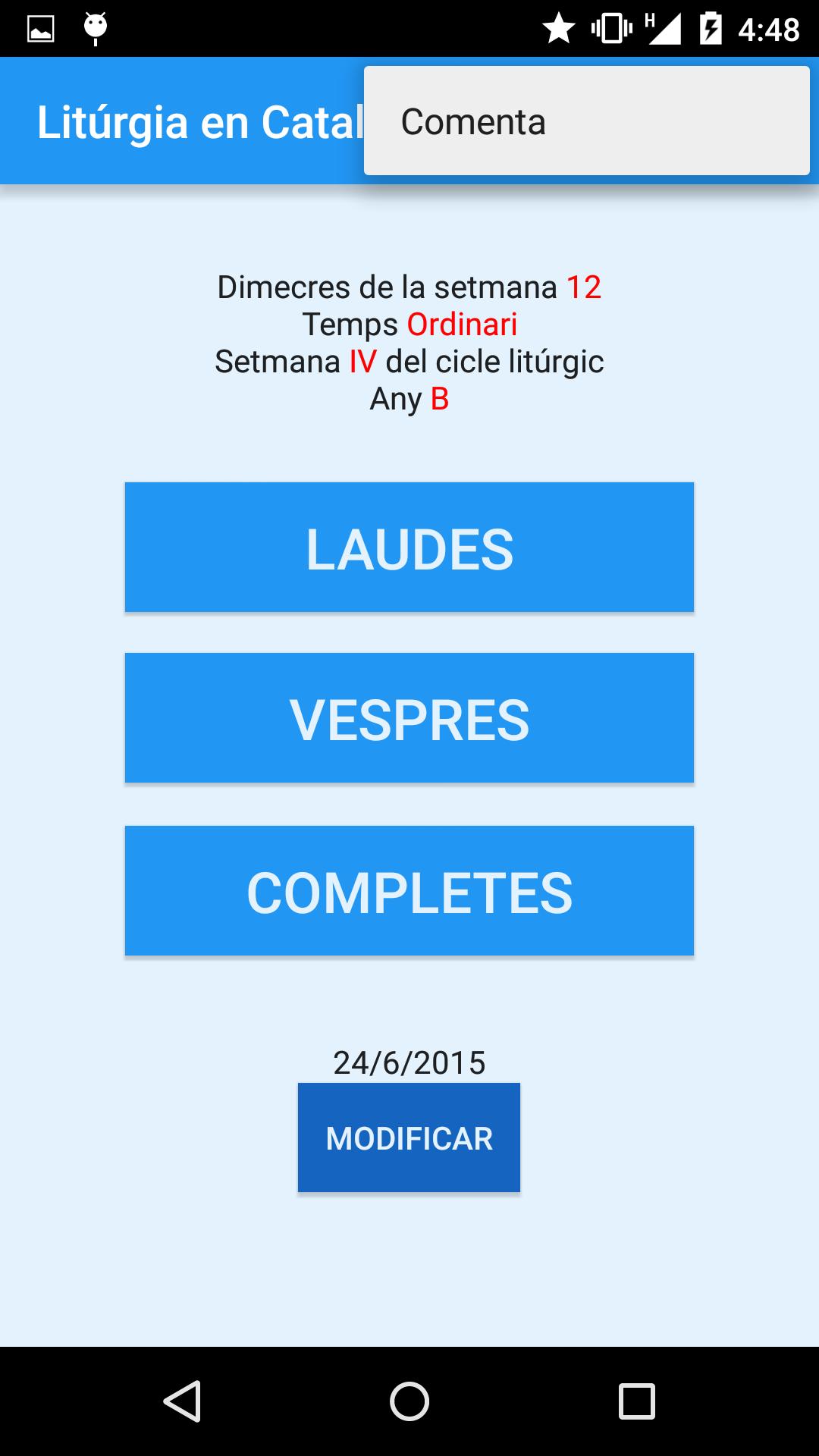Screen dimensions: 819x1456
Task: Go to the home screen
Action: [409, 1401]
